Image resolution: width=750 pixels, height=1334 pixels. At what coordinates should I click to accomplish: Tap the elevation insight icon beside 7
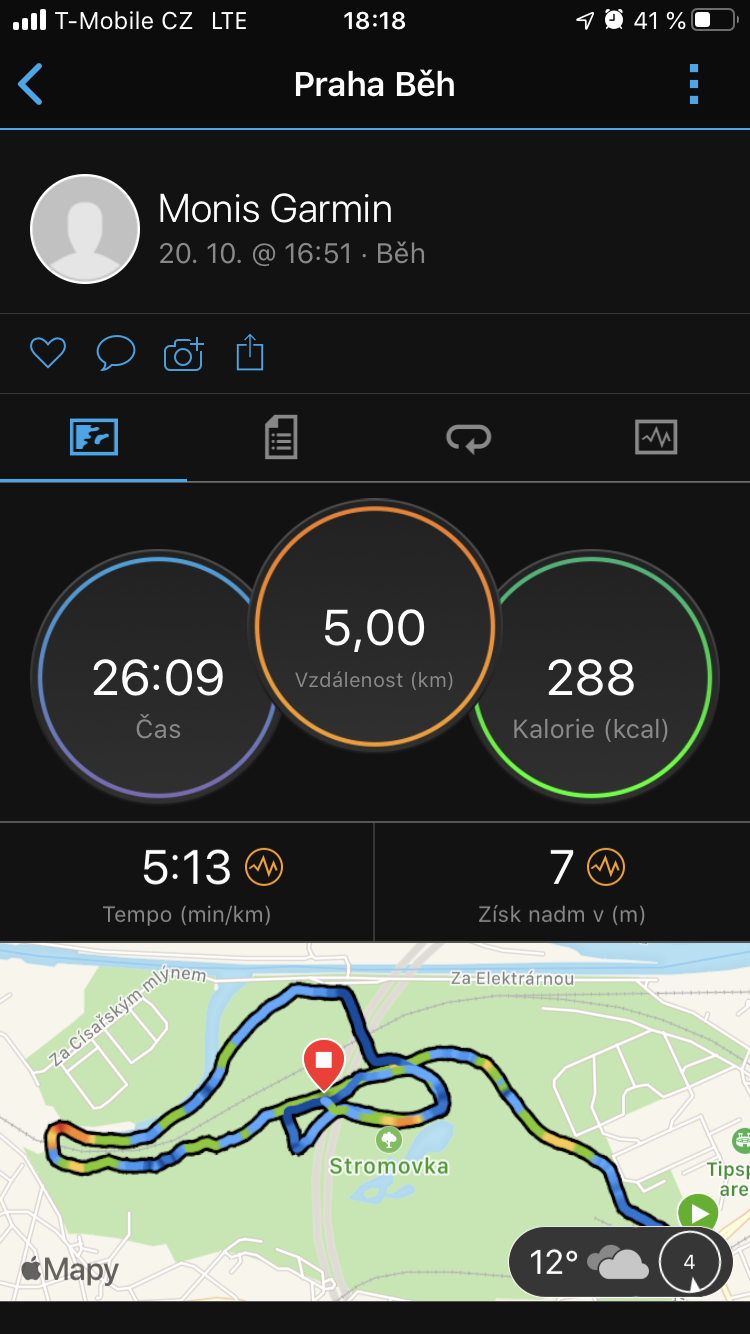click(x=606, y=867)
